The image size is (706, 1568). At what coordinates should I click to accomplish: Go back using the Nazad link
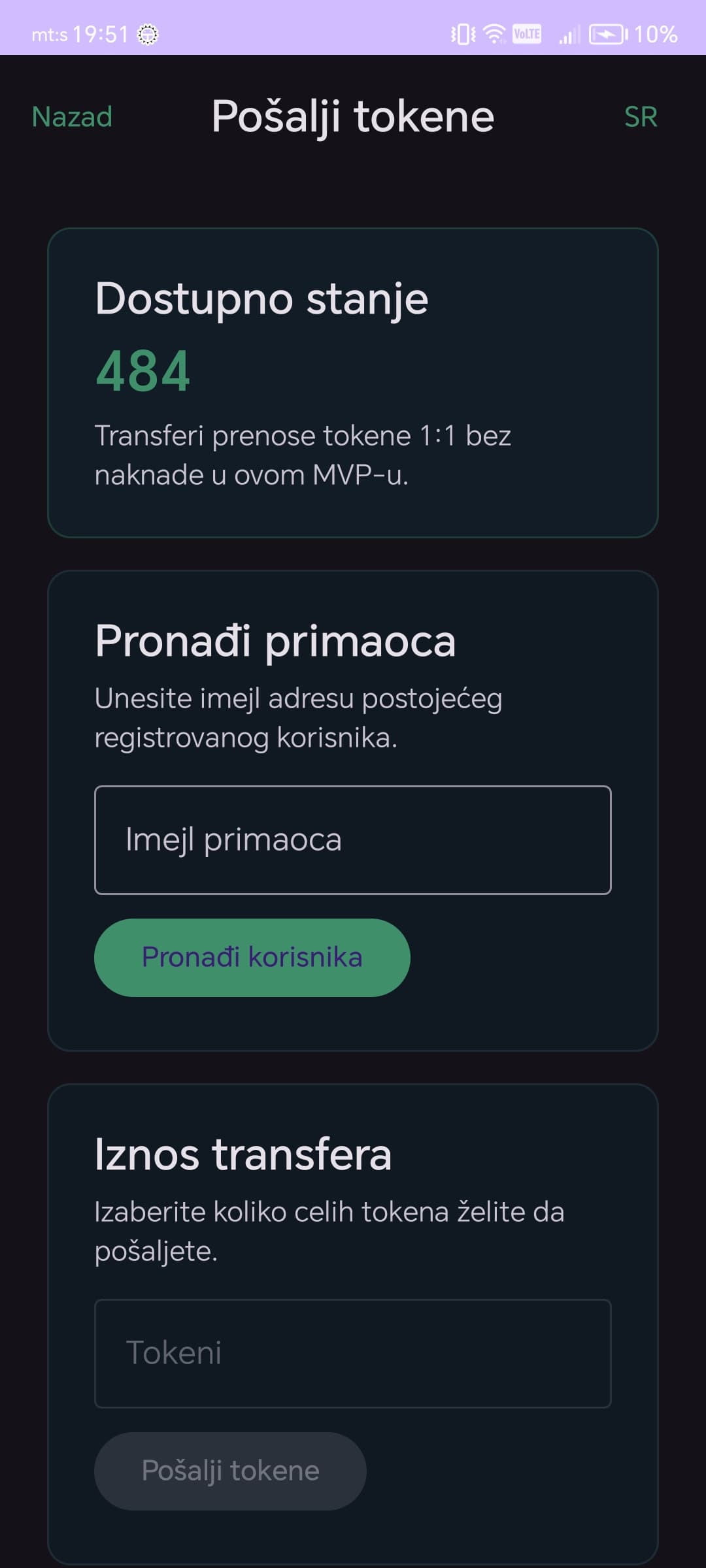pos(71,118)
